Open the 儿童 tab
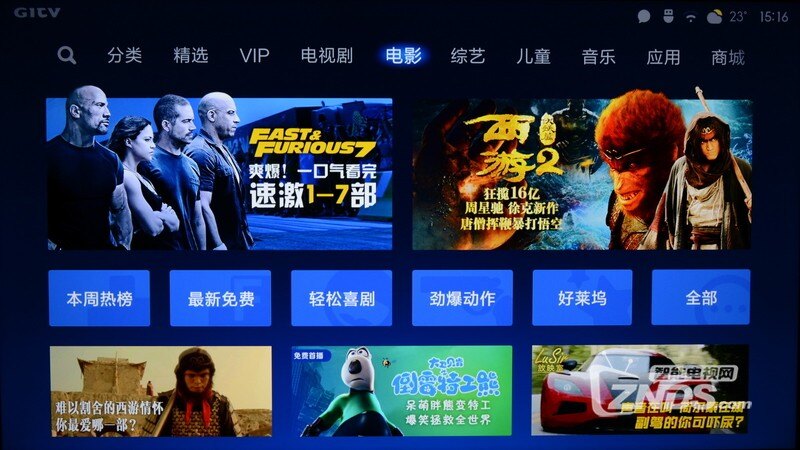The width and height of the screenshot is (800, 450). pos(533,56)
